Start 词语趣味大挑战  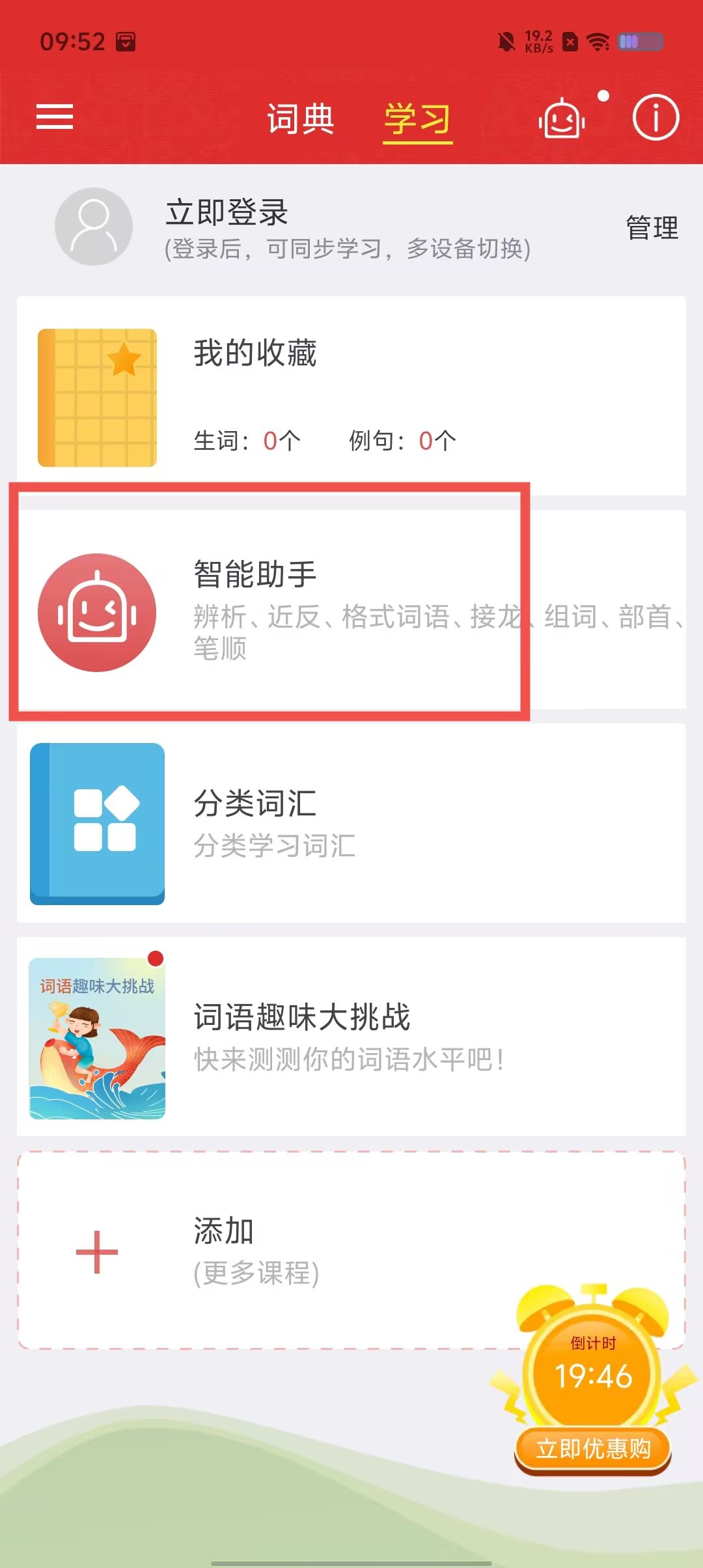coord(351,1037)
